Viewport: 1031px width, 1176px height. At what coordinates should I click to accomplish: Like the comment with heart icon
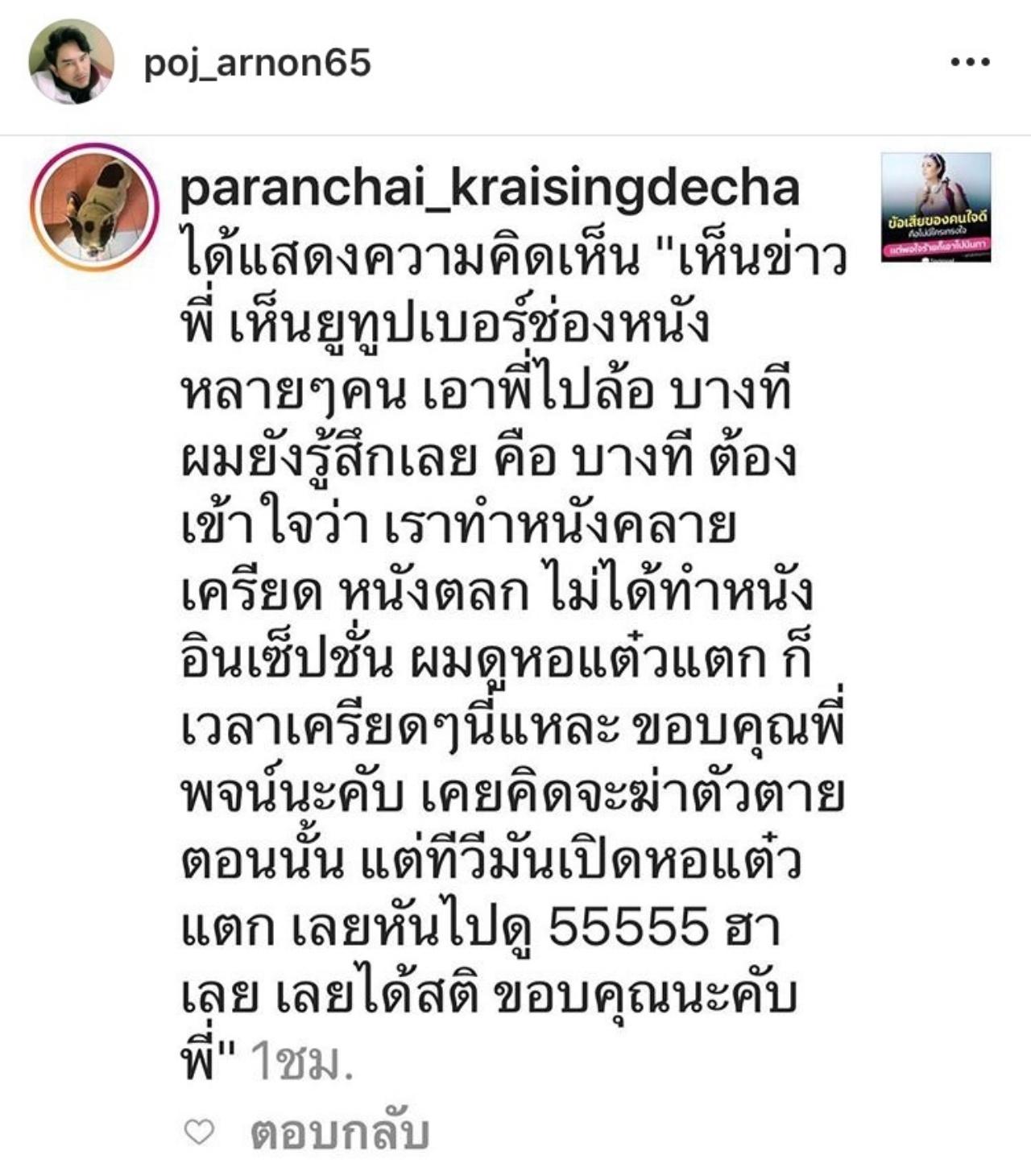199,1133
